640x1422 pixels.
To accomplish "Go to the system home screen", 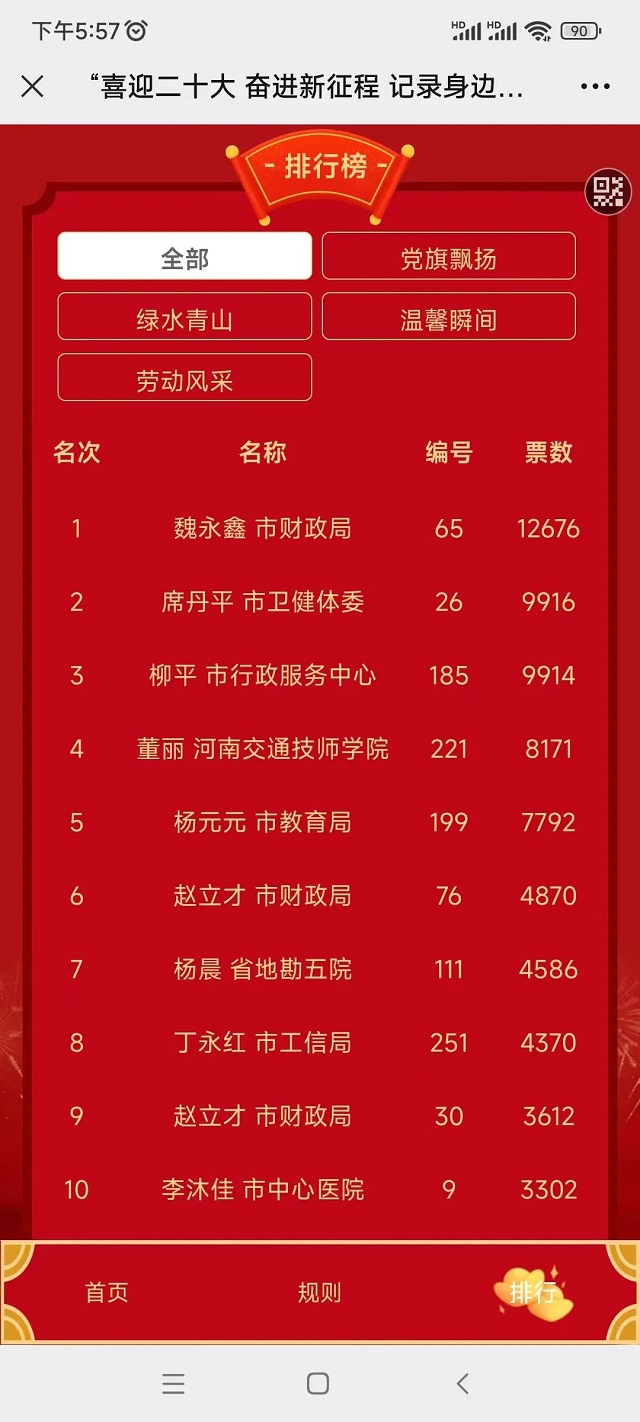I will (318, 1384).
